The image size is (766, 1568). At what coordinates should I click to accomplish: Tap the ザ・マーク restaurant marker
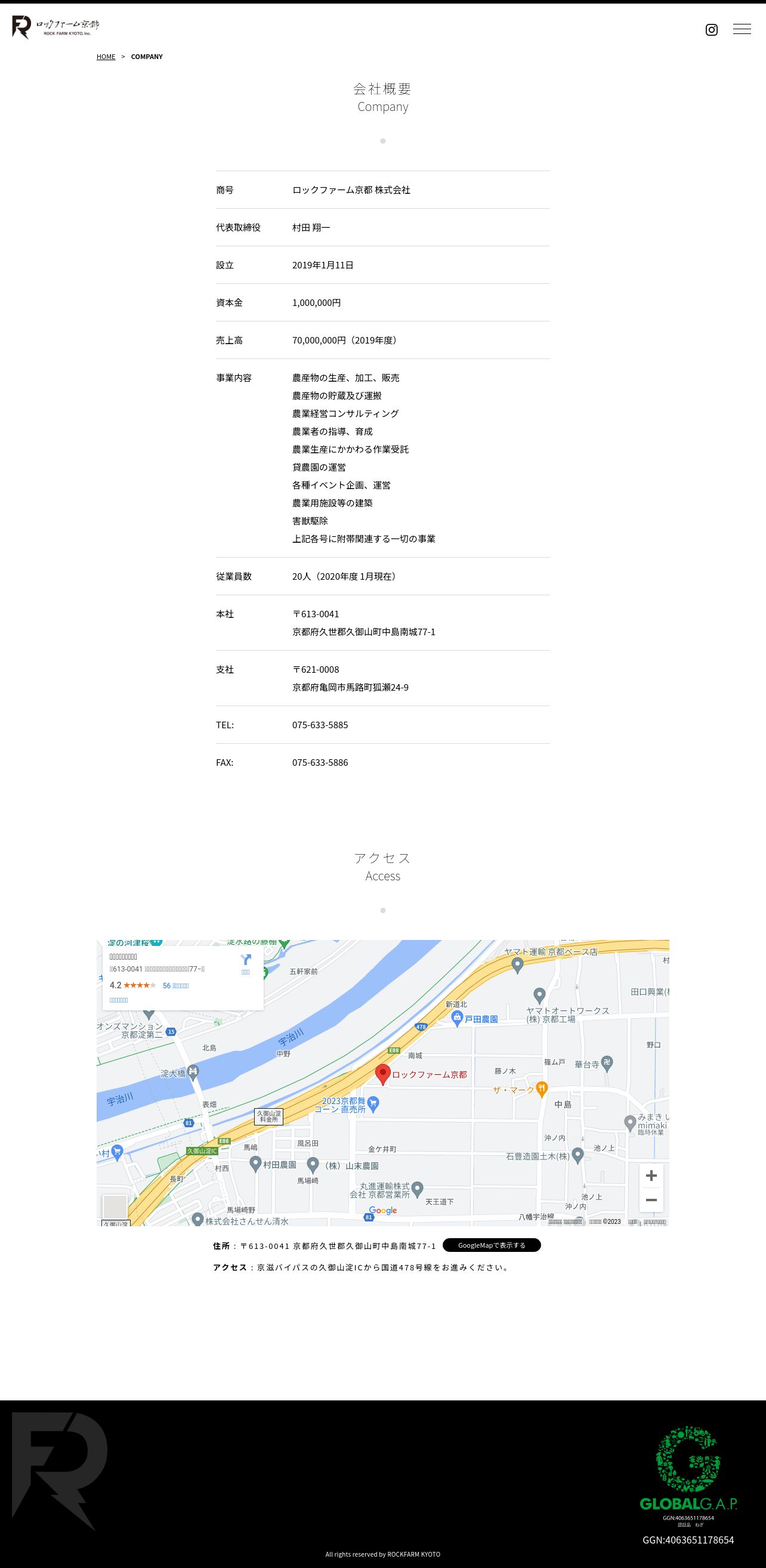point(541,1089)
